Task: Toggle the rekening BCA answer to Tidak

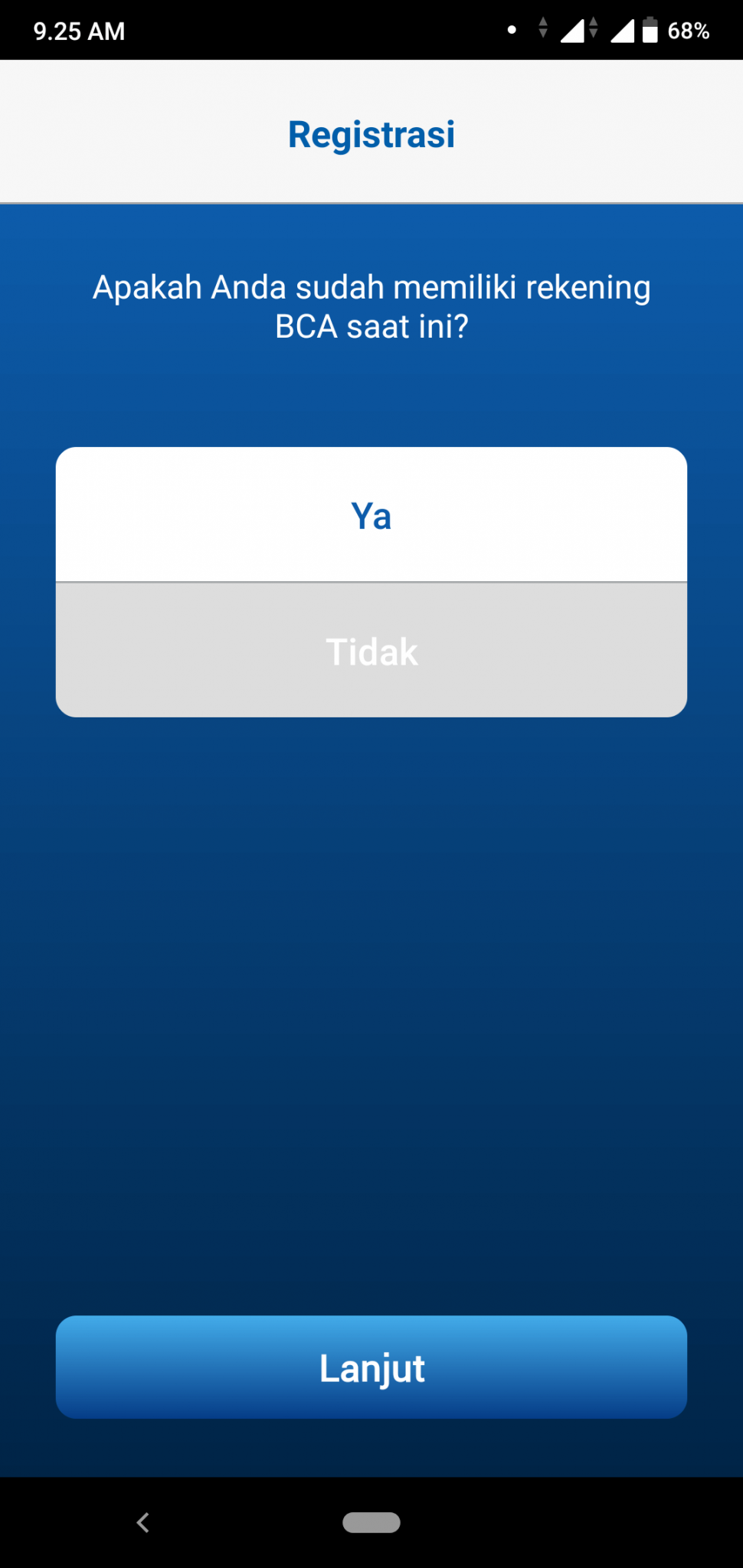Action: point(371,651)
